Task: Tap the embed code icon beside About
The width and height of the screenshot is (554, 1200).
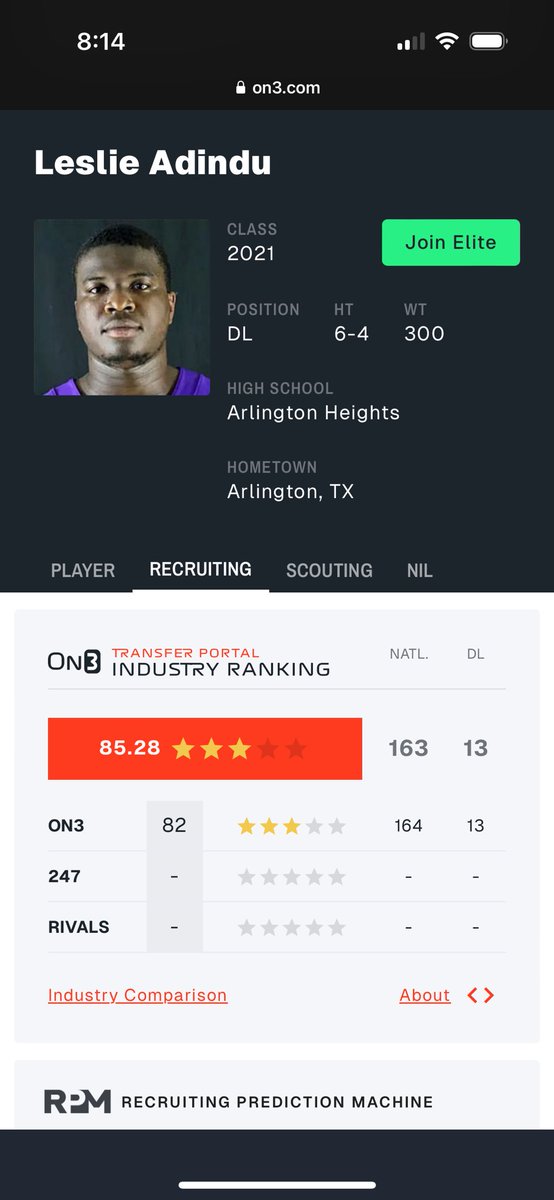Action: coord(481,995)
